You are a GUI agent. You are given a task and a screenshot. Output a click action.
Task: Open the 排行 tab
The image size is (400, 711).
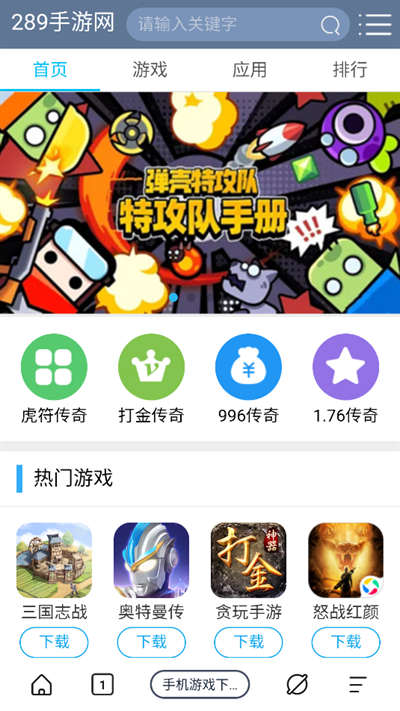[x=350, y=70]
